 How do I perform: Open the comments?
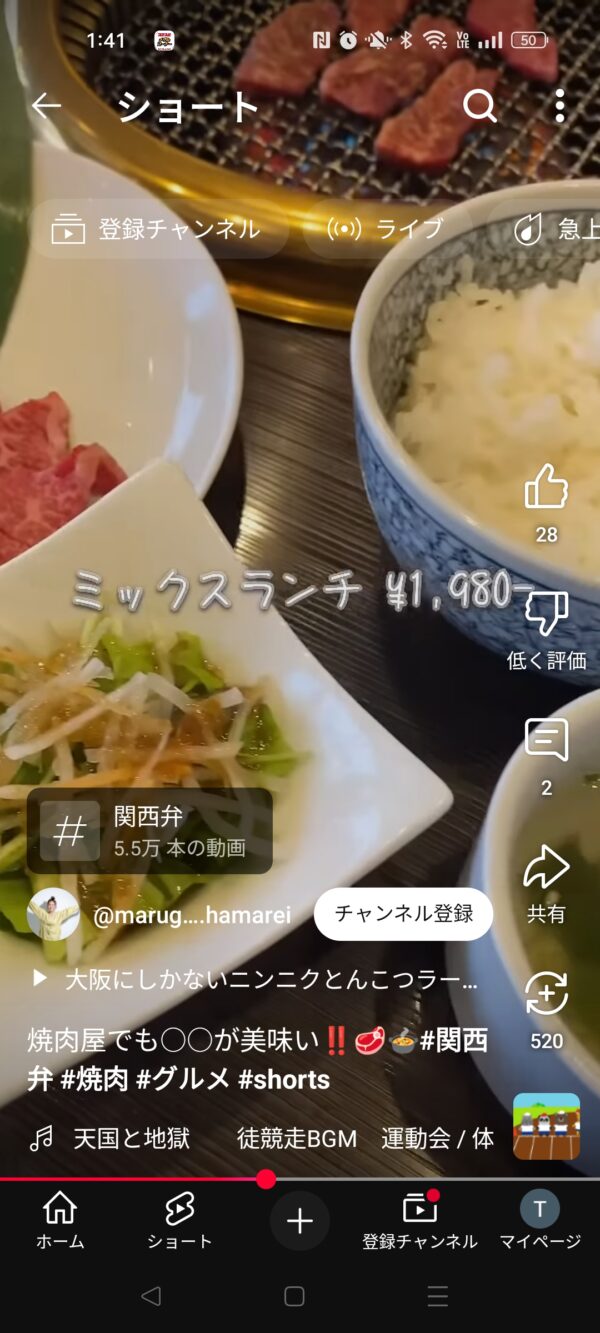[x=546, y=741]
